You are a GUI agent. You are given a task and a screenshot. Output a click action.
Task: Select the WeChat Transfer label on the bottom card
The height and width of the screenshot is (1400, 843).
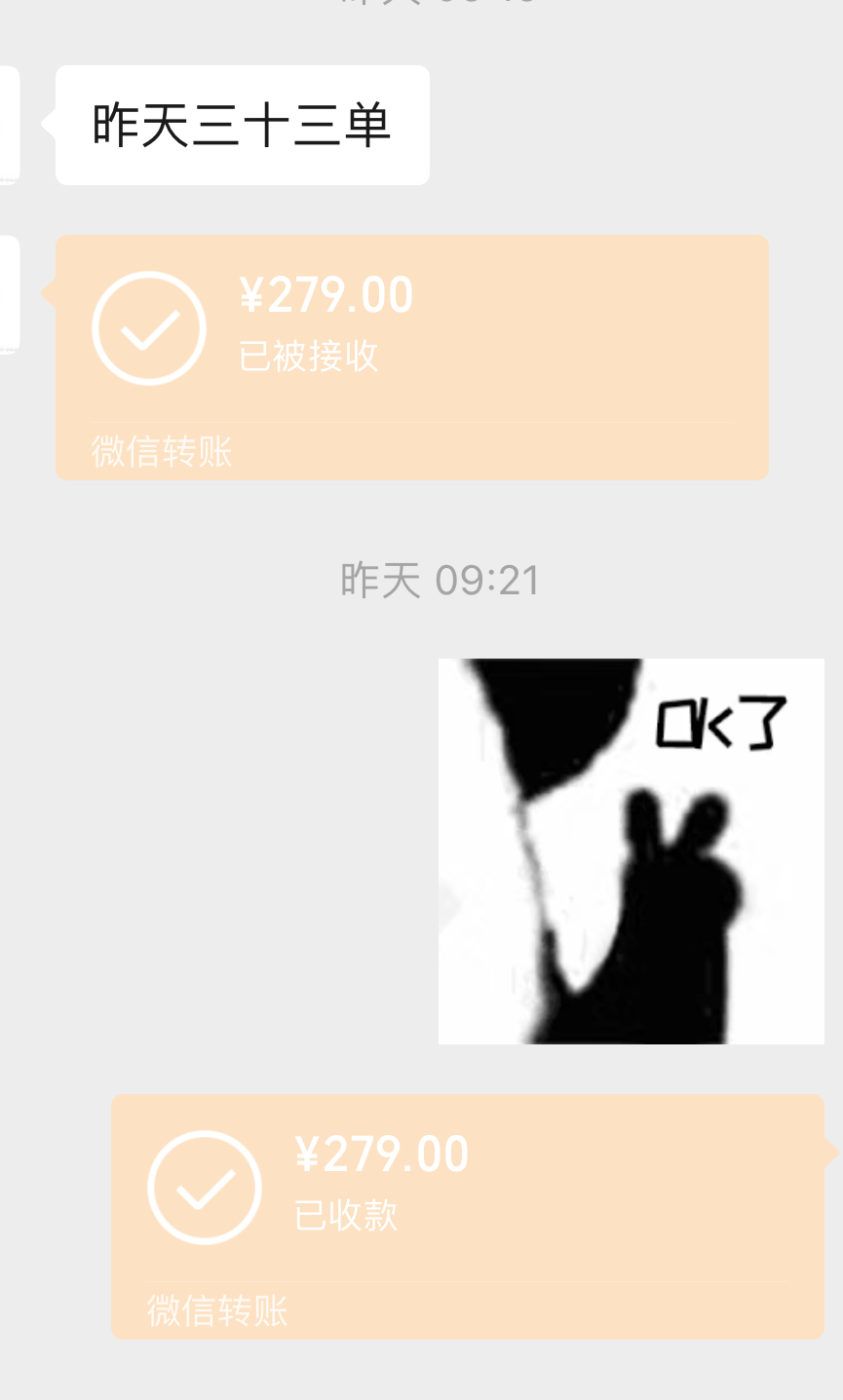click(x=217, y=1311)
